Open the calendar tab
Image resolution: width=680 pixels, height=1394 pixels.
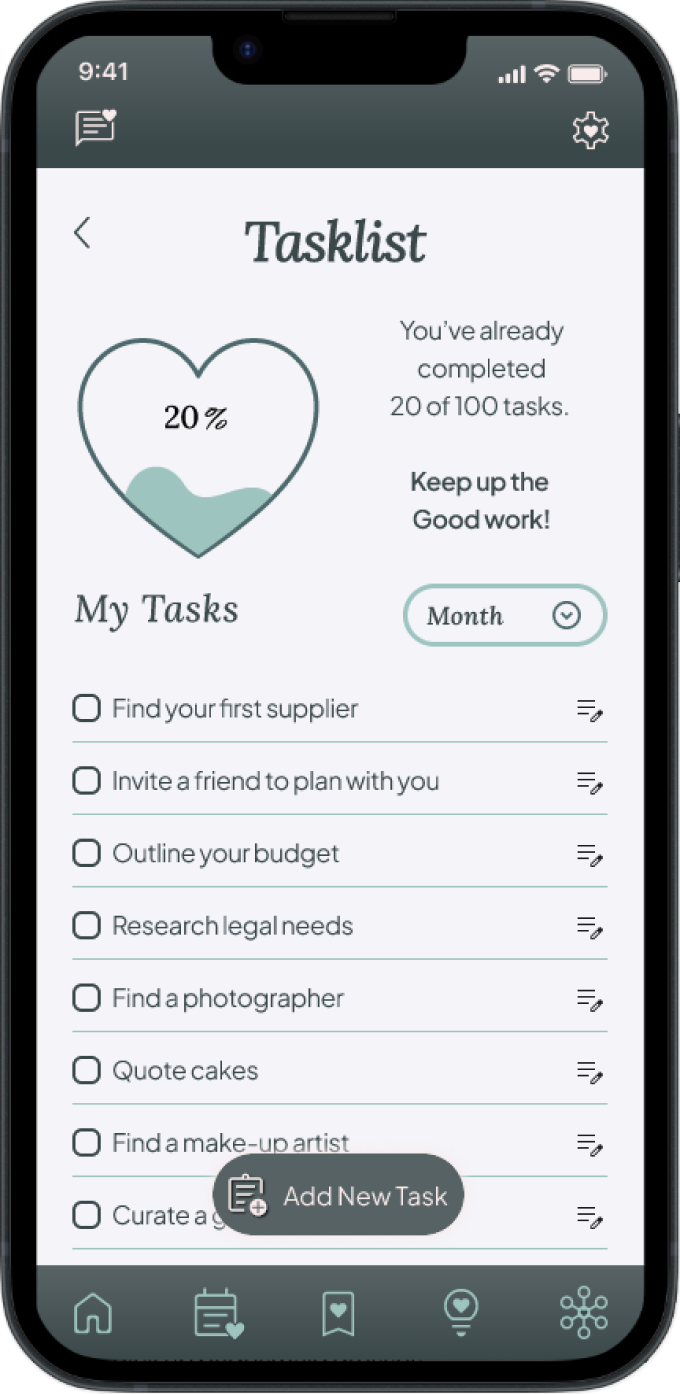[x=218, y=1314]
